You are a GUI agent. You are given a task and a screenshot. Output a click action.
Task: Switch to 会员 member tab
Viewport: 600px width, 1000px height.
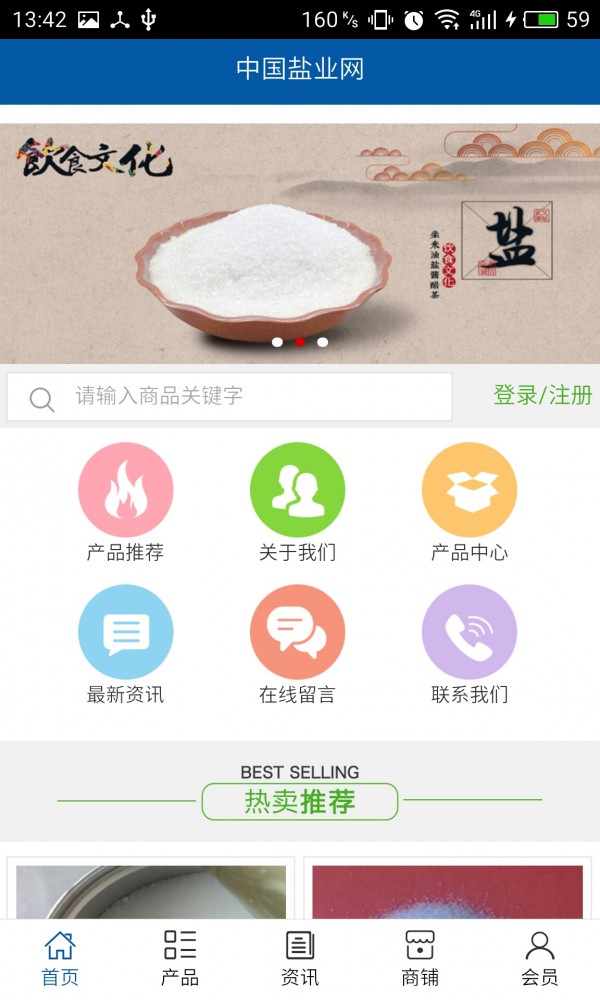pos(540,958)
